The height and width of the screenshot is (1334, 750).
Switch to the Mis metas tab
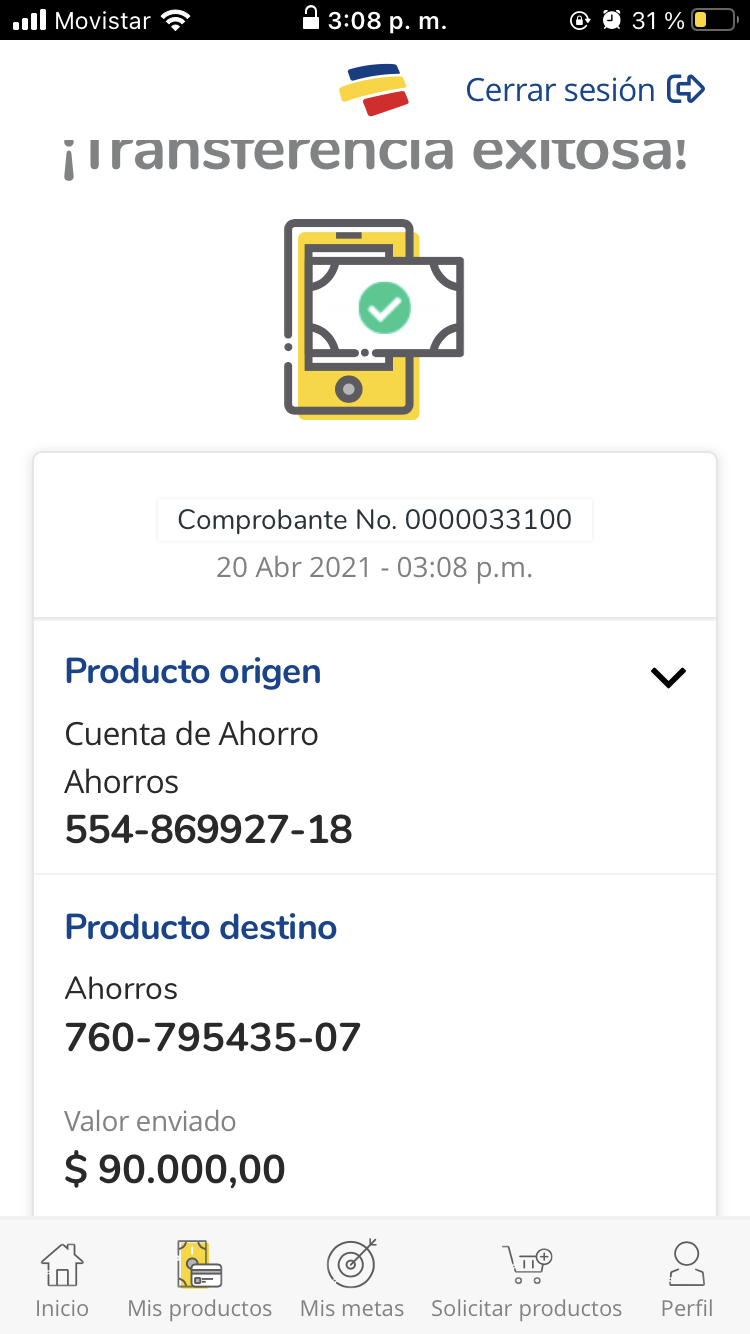tap(352, 1279)
